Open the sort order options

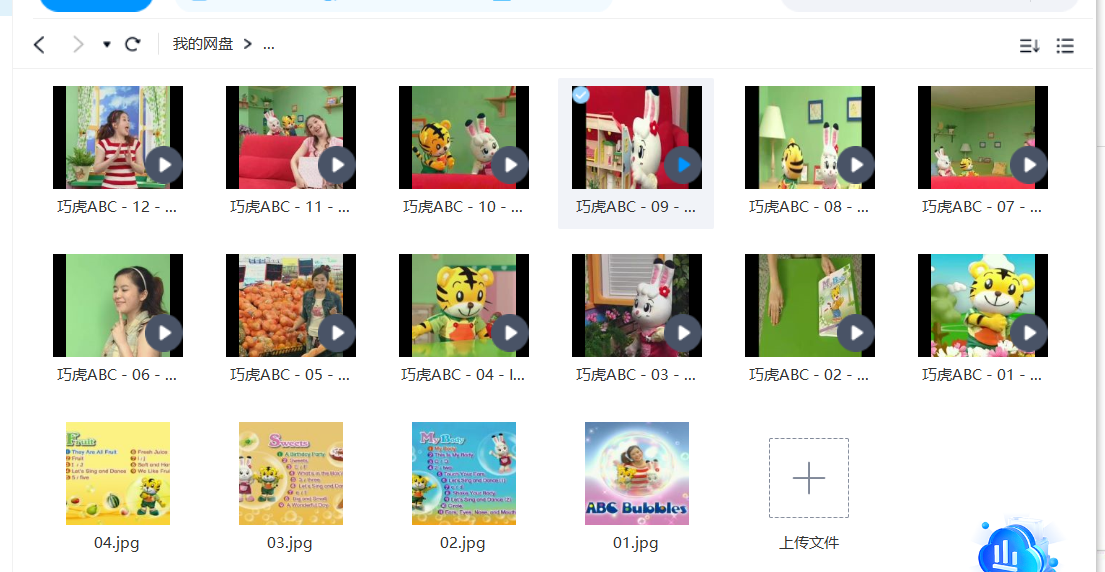(1029, 46)
